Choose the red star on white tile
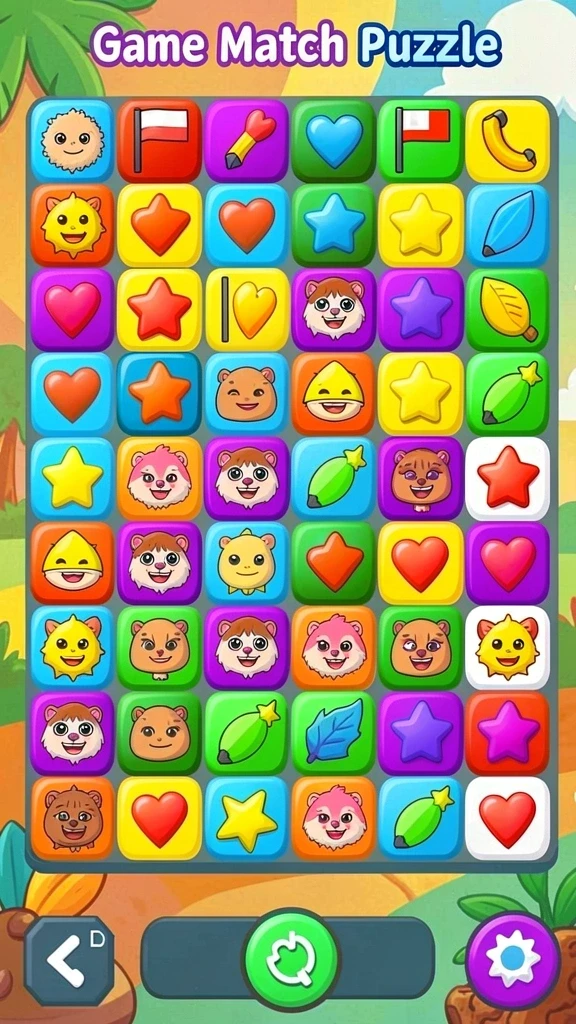 507,478
